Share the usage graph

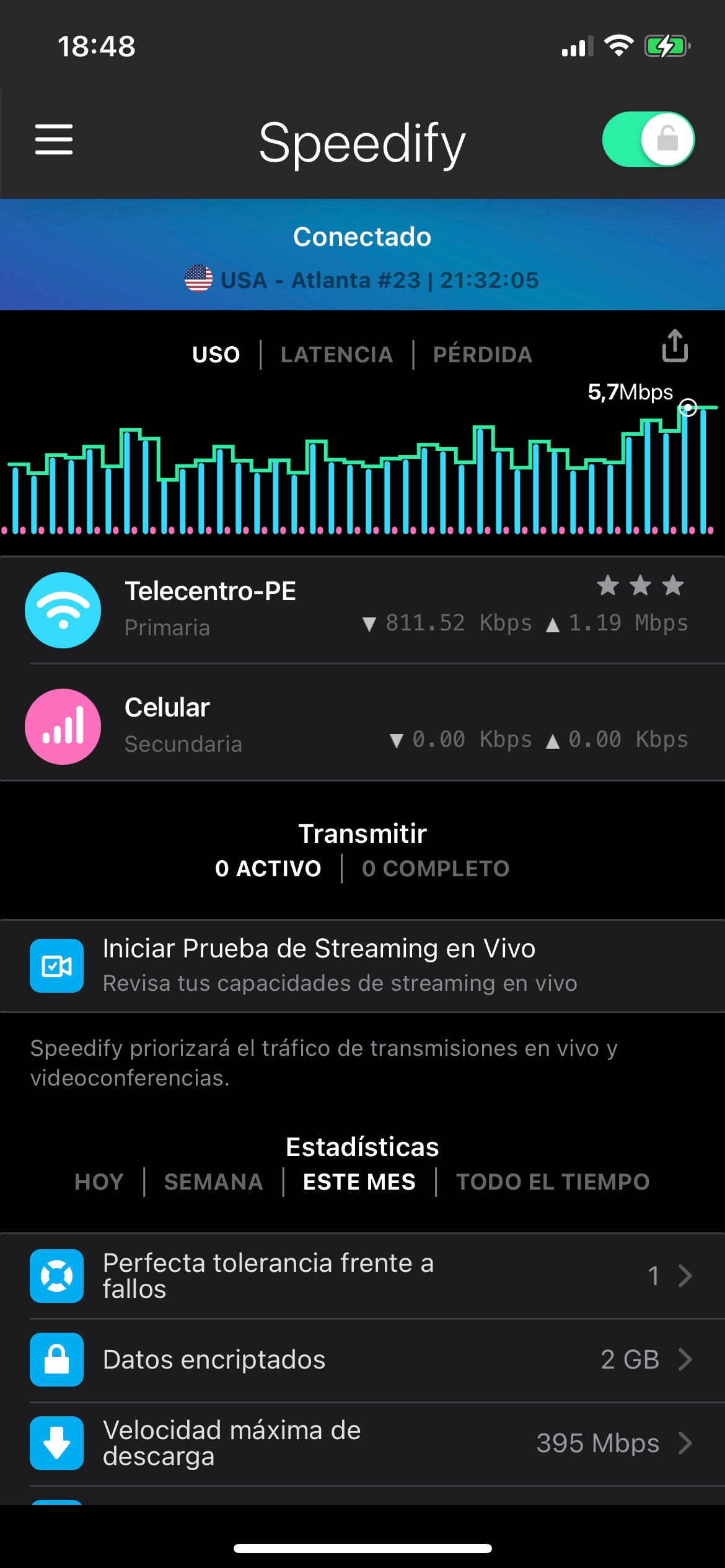tap(675, 346)
